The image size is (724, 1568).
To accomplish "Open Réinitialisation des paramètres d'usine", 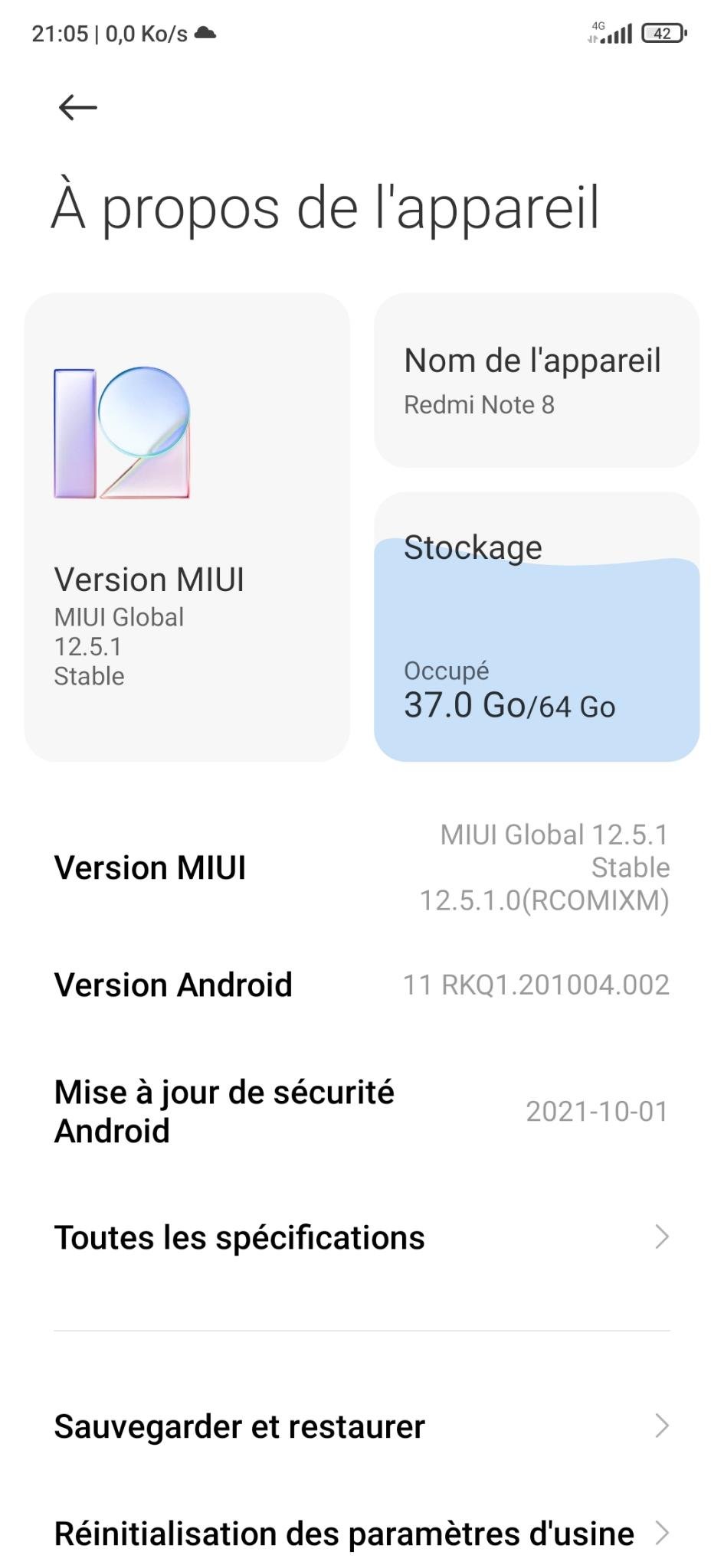I will click(x=362, y=1534).
